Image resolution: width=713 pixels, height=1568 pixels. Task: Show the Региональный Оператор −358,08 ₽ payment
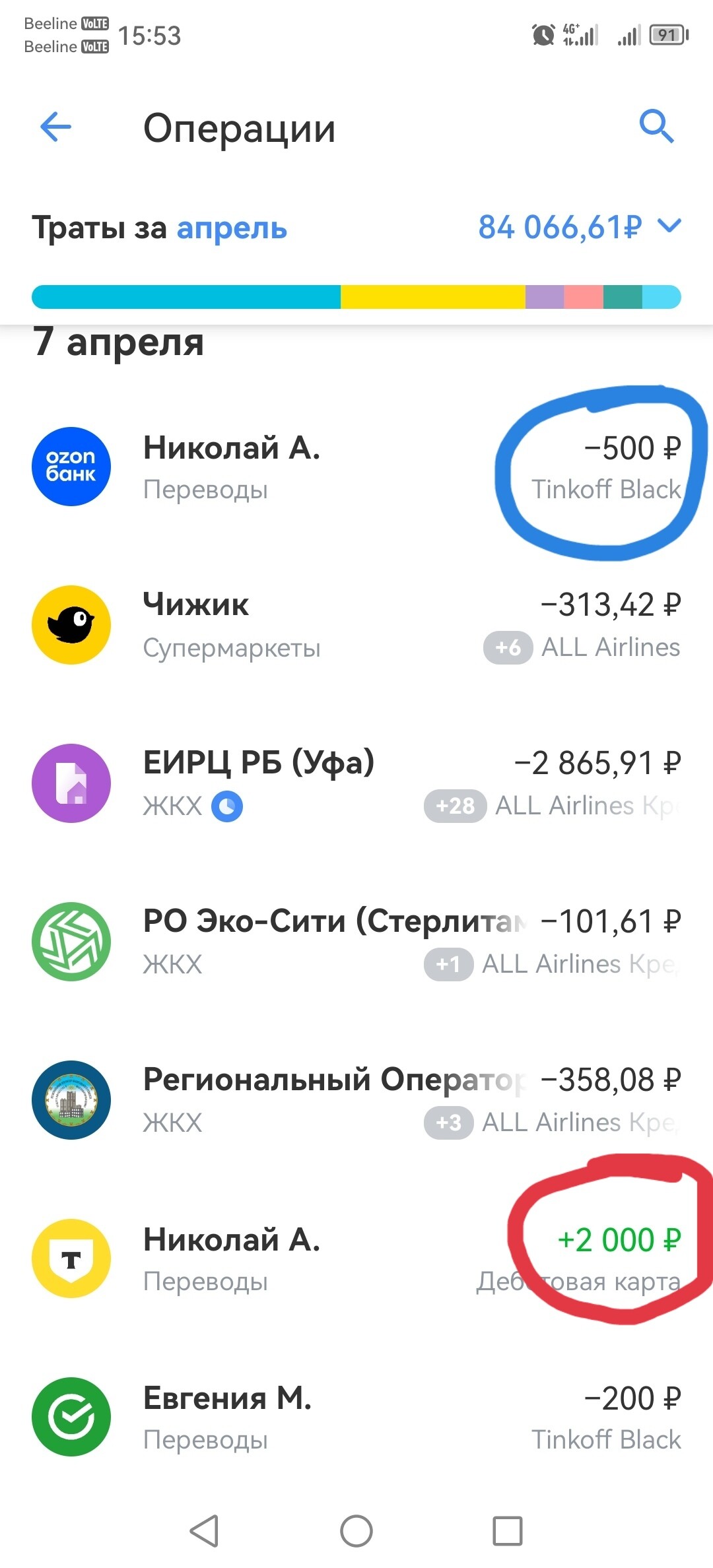[356, 1100]
